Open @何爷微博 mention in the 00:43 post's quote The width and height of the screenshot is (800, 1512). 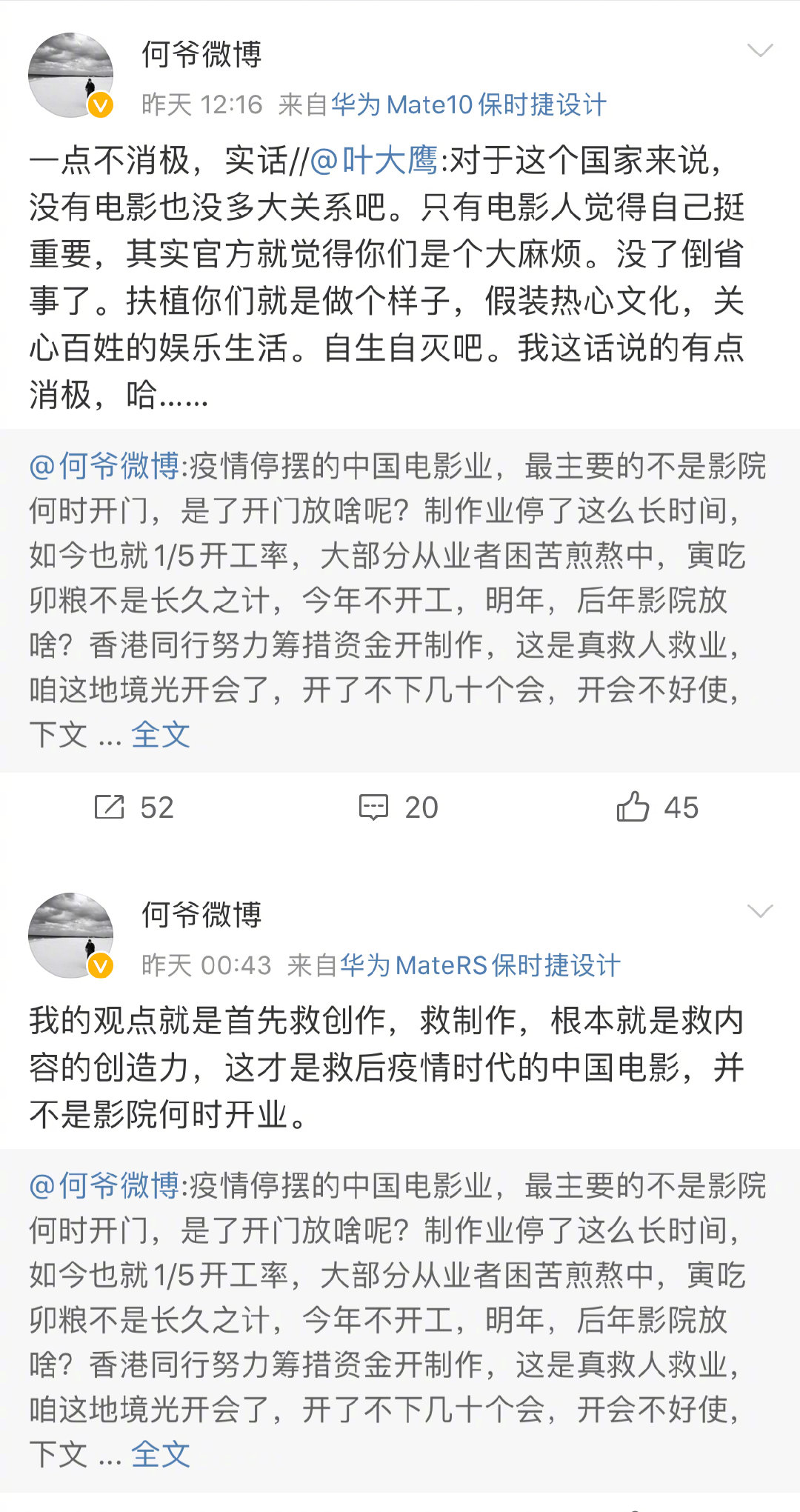(104, 1186)
